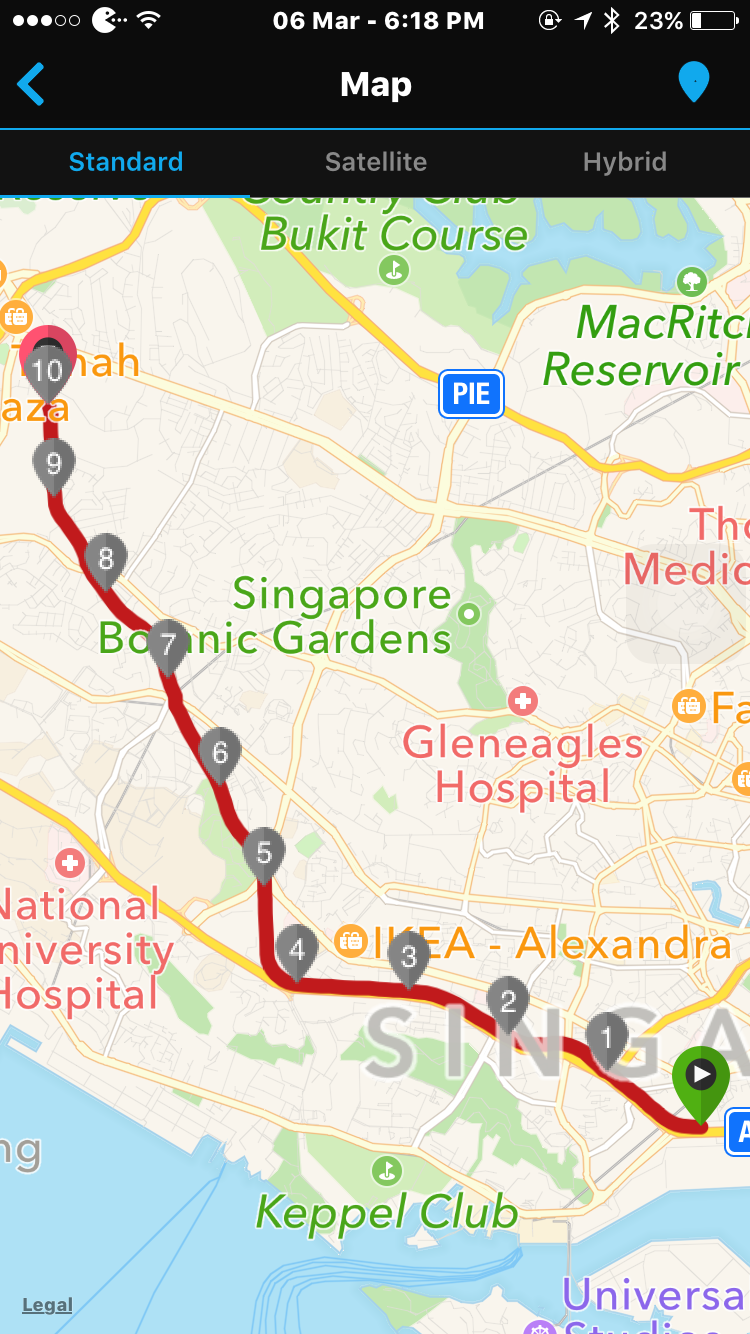Switch to the Hybrid map view
This screenshot has height=1334, width=750.
pos(625,162)
